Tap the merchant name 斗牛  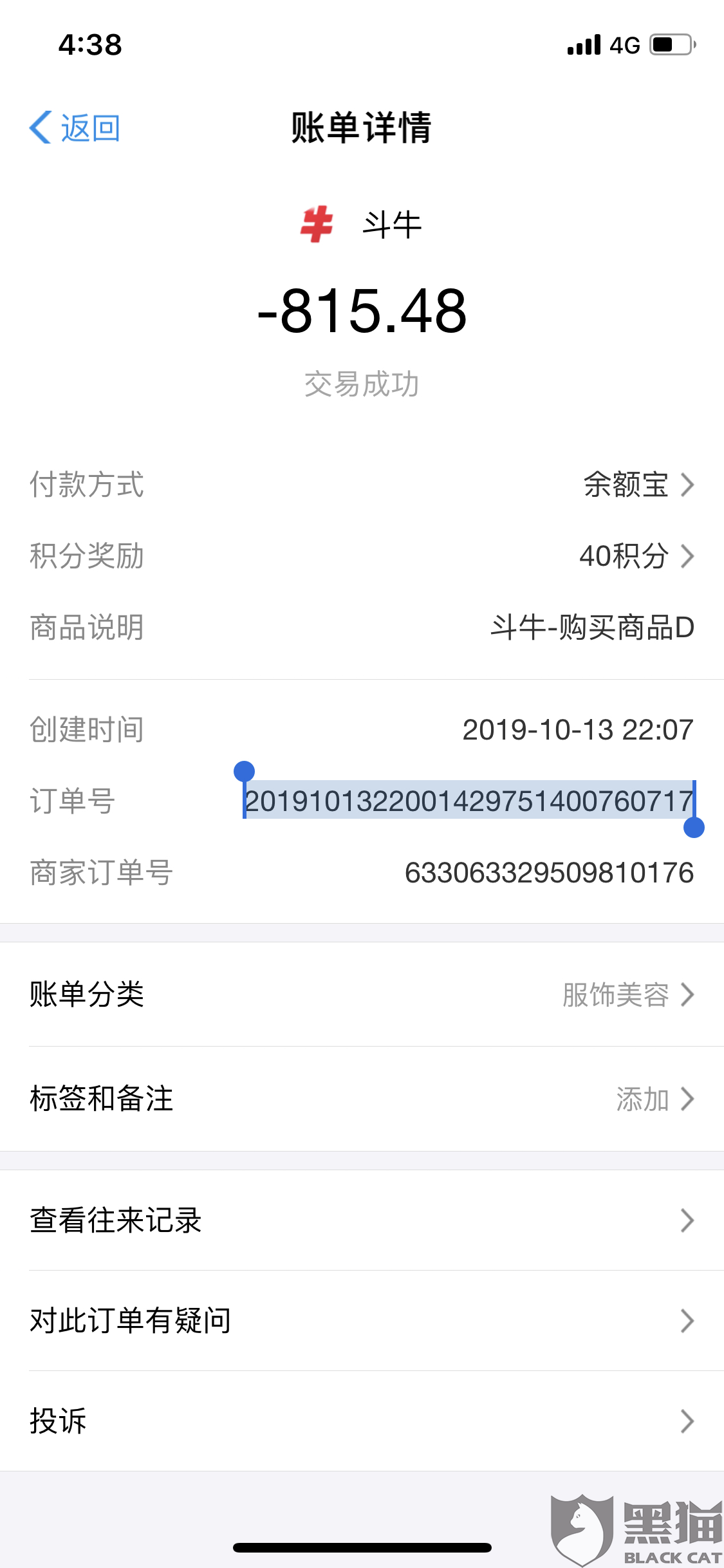click(391, 225)
